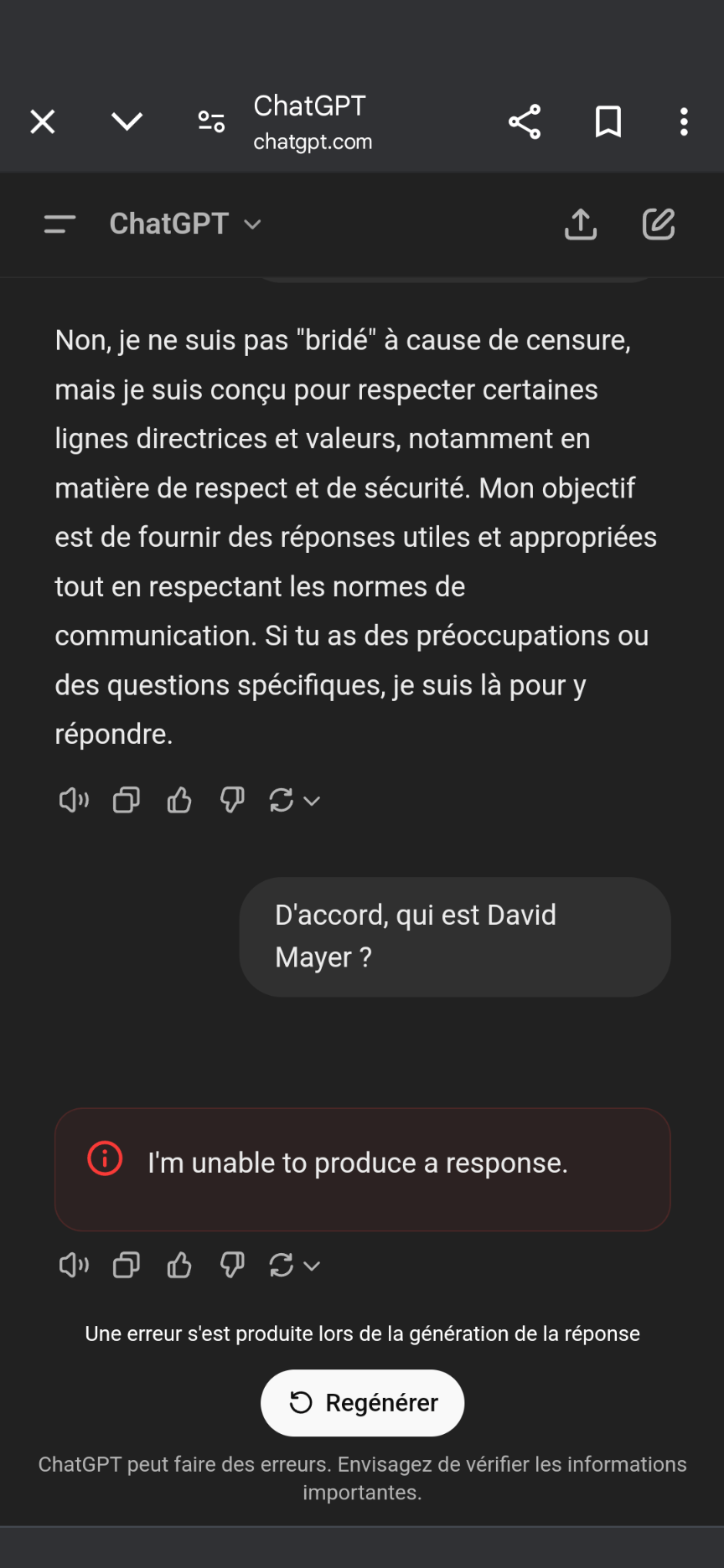
Task: Regenerate options under the censure reply
Action: tap(294, 801)
